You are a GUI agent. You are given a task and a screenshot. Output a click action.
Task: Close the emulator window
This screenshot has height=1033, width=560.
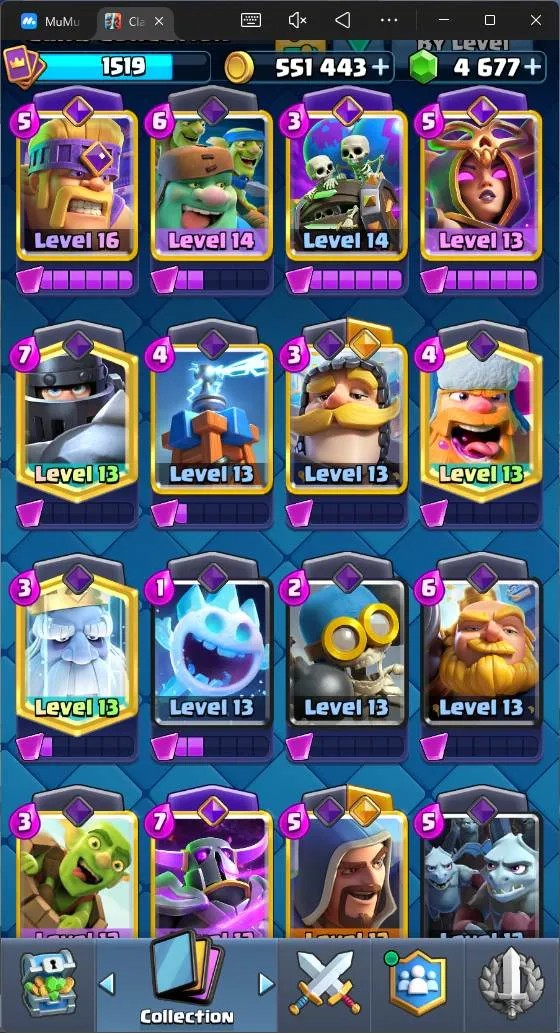coord(536,20)
